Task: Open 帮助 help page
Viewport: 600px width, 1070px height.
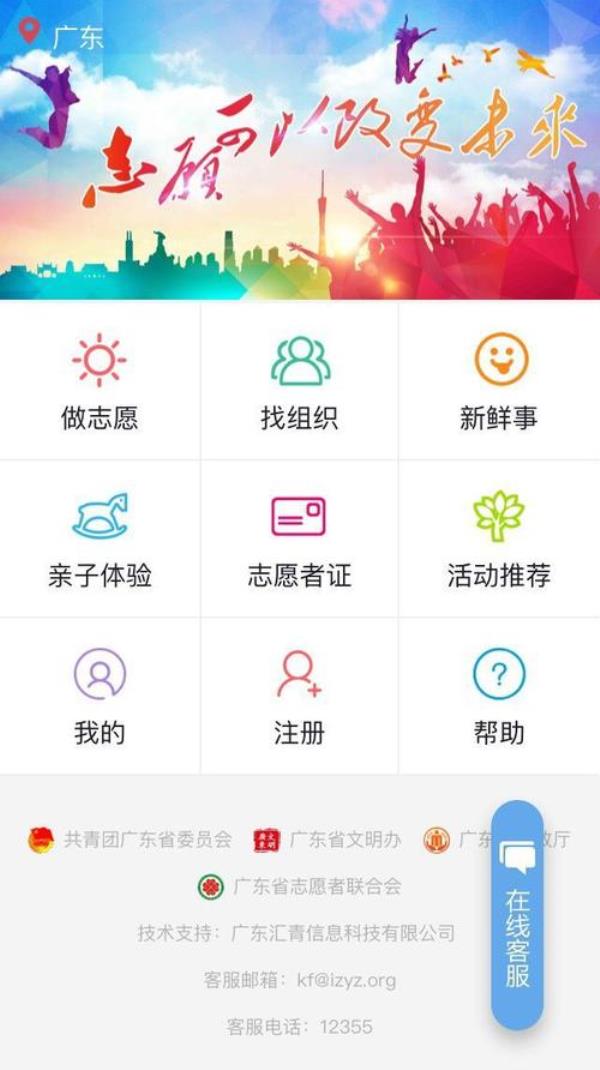Action: pos(499,696)
